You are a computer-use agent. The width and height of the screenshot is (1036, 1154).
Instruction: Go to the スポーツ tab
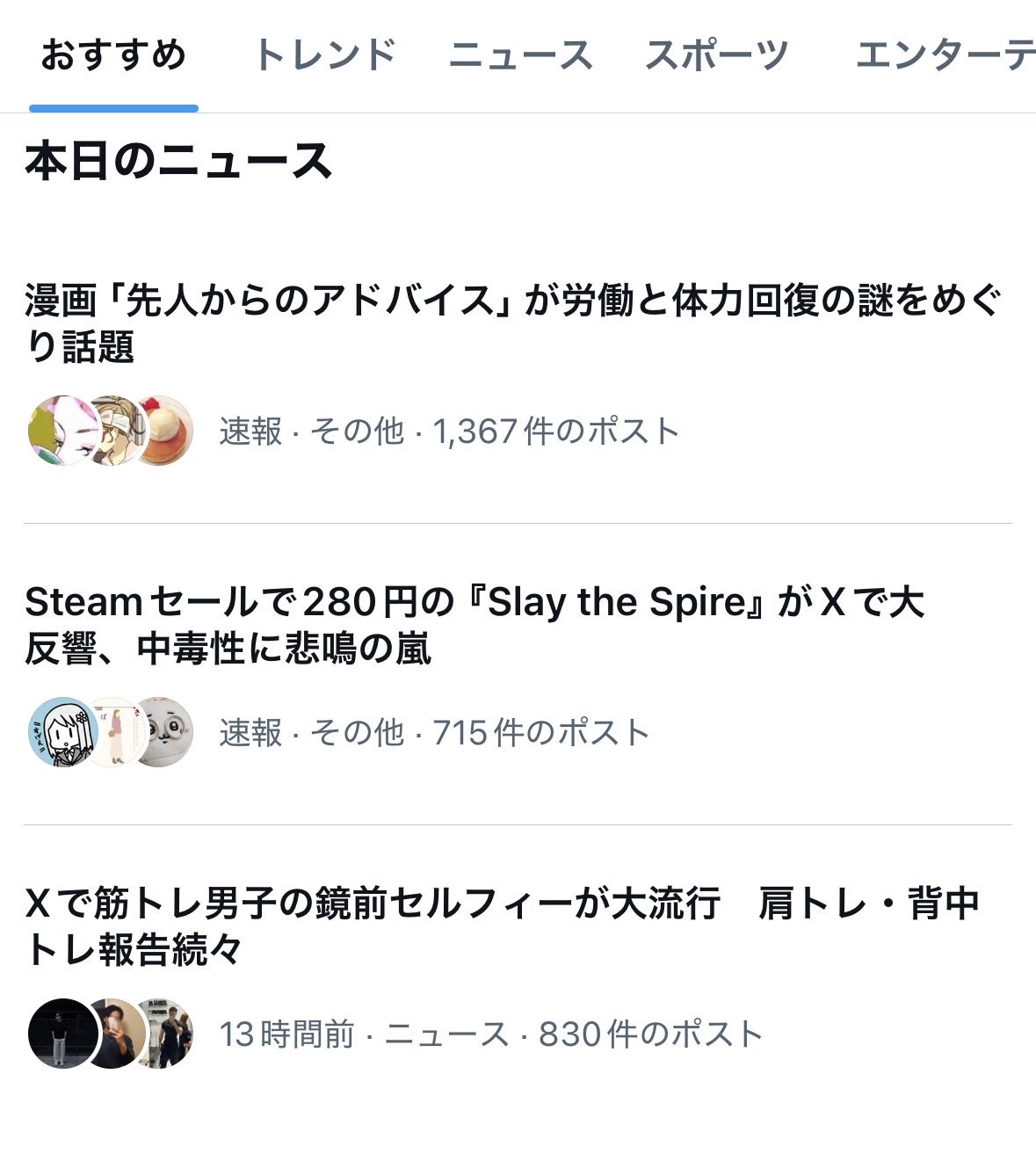(717, 55)
